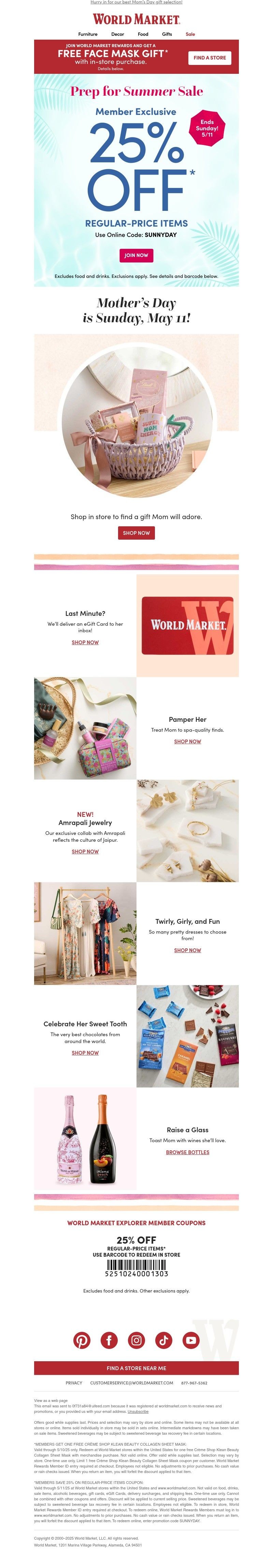The image size is (273, 1568).
Task: Go to the Food category
Action: [143, 34]
